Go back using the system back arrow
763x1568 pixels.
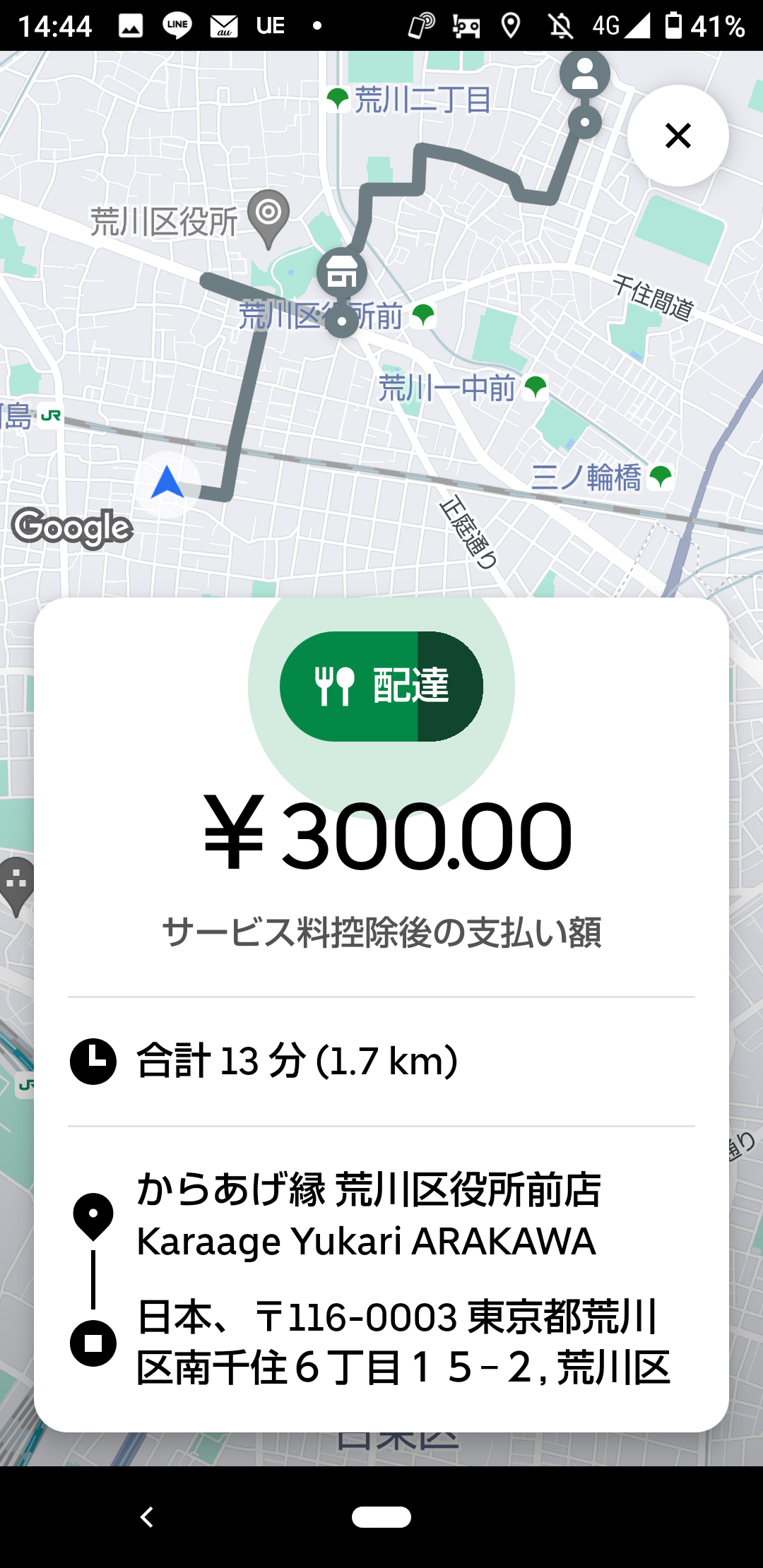click(x=147, y=1516)
